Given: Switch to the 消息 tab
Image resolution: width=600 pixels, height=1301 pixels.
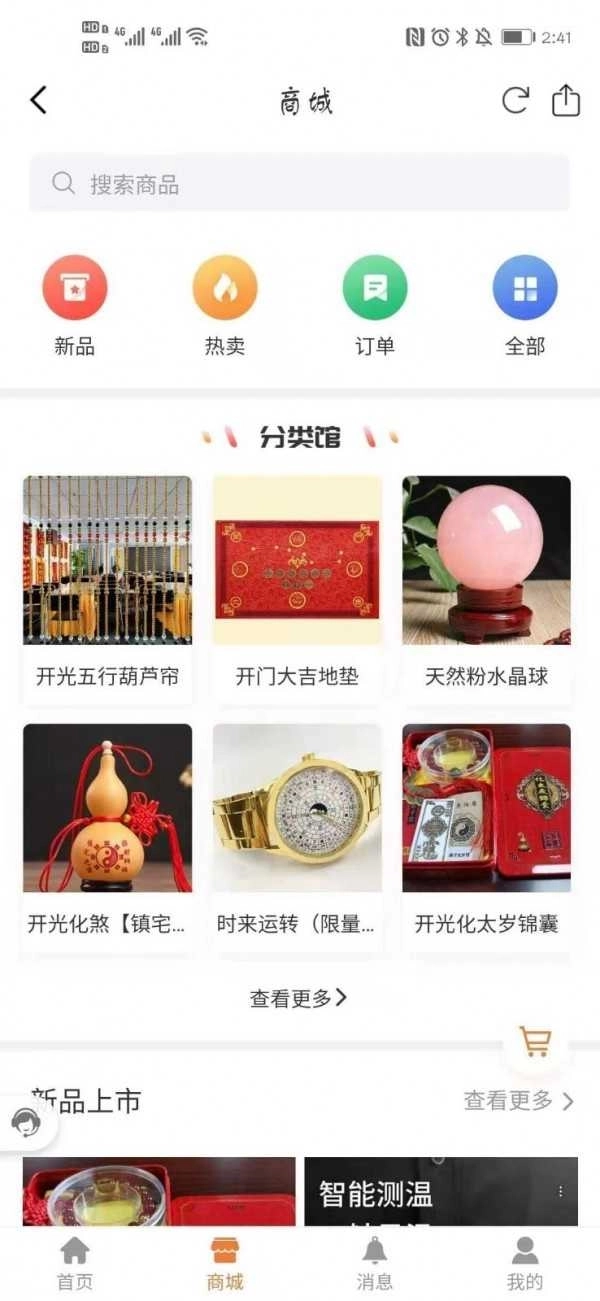Looking at the screenshot, I should pos(375,1262).
